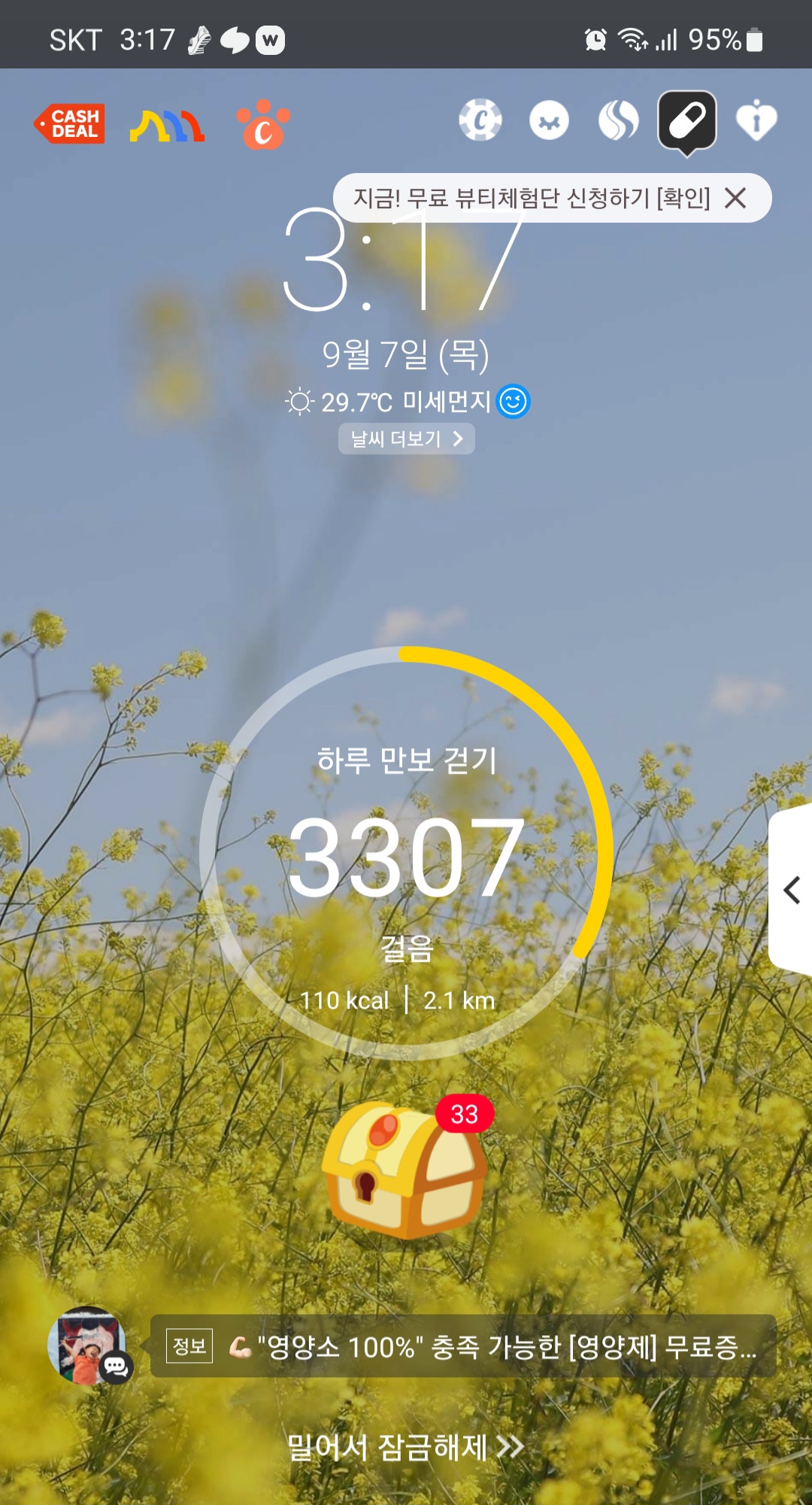Tap the coin C icon
The image size is (812, 1505).
pyautogui.click(x=480, y=120)
